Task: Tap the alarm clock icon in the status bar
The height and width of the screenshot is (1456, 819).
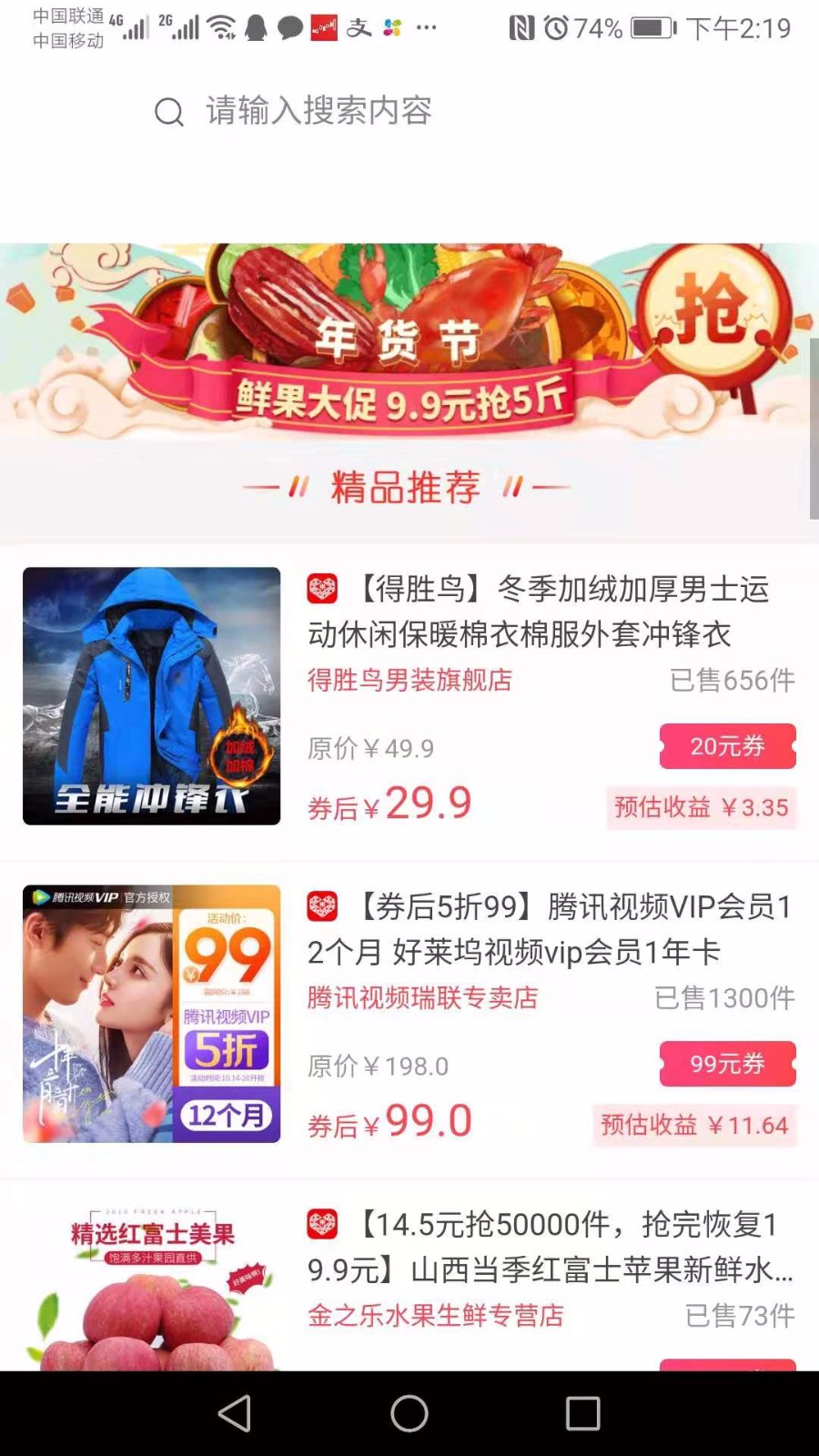Action: coord(556,28)
